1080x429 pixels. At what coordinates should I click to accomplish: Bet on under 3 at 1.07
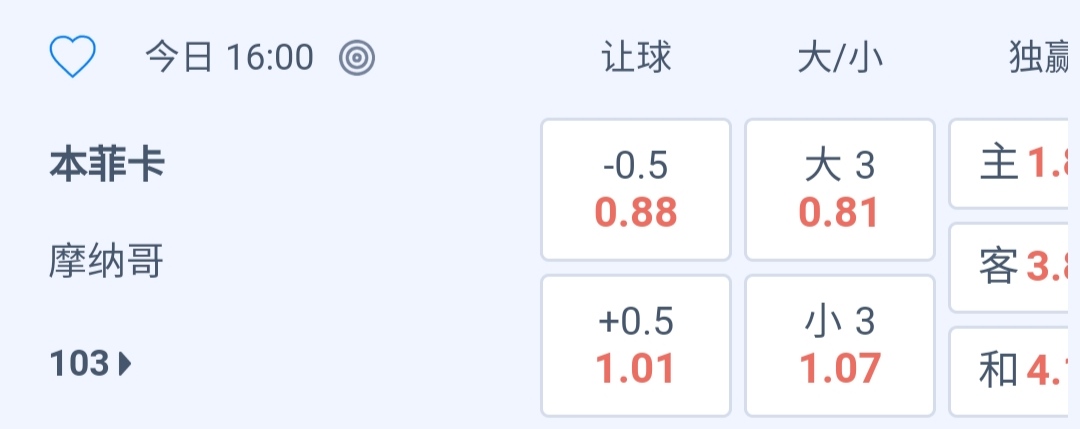click(x=839, y=346)
